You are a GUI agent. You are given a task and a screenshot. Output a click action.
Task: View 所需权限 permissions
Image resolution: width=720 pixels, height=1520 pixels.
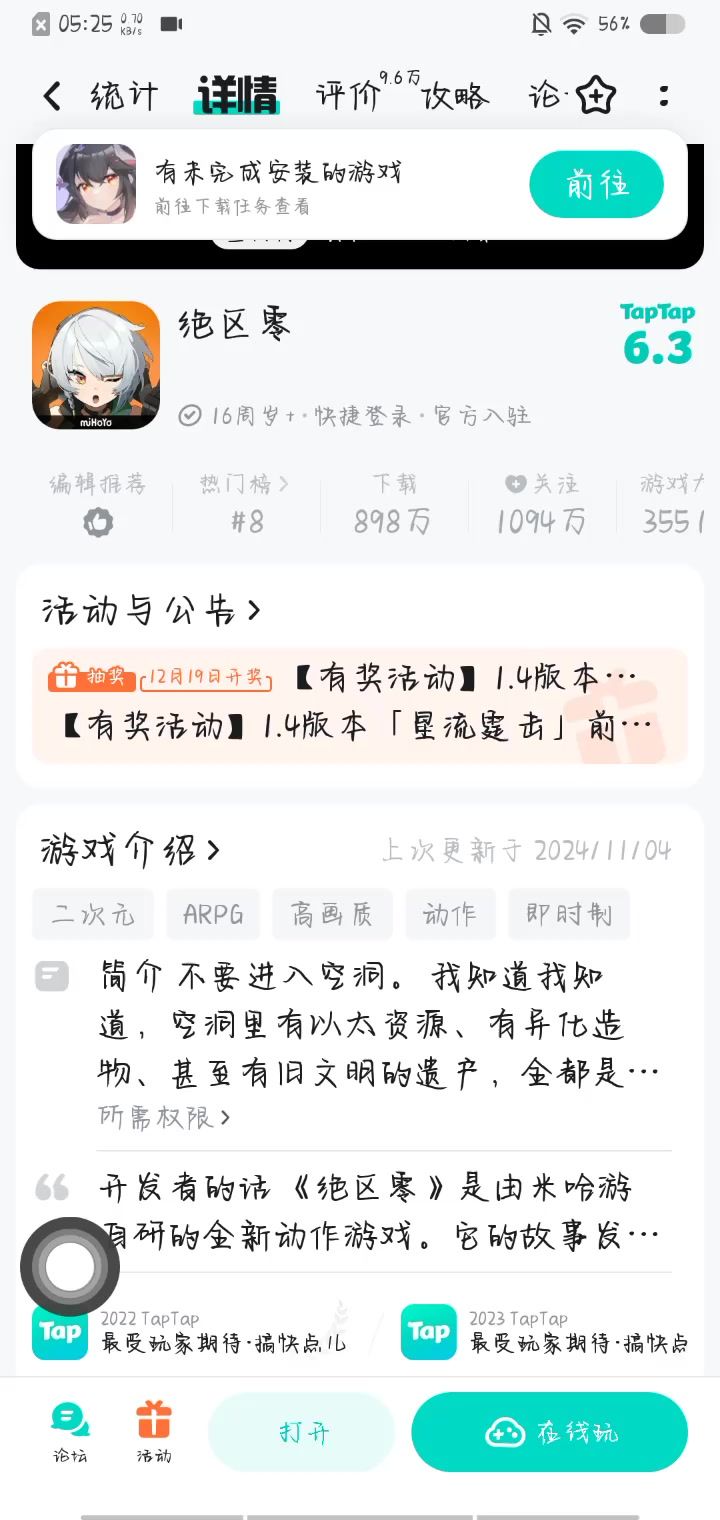coord(164,1117)
